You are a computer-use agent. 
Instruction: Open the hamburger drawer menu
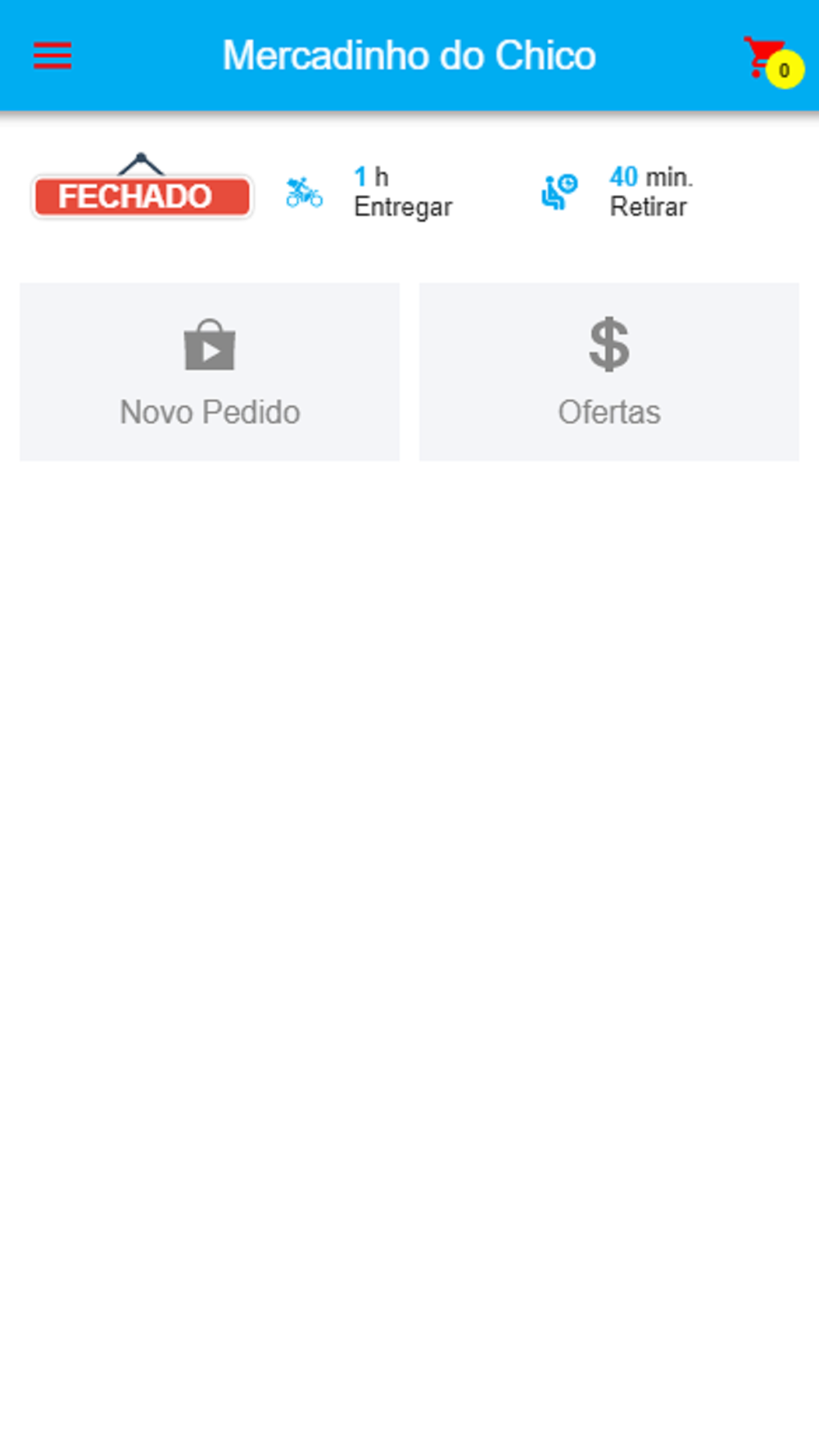52,56
